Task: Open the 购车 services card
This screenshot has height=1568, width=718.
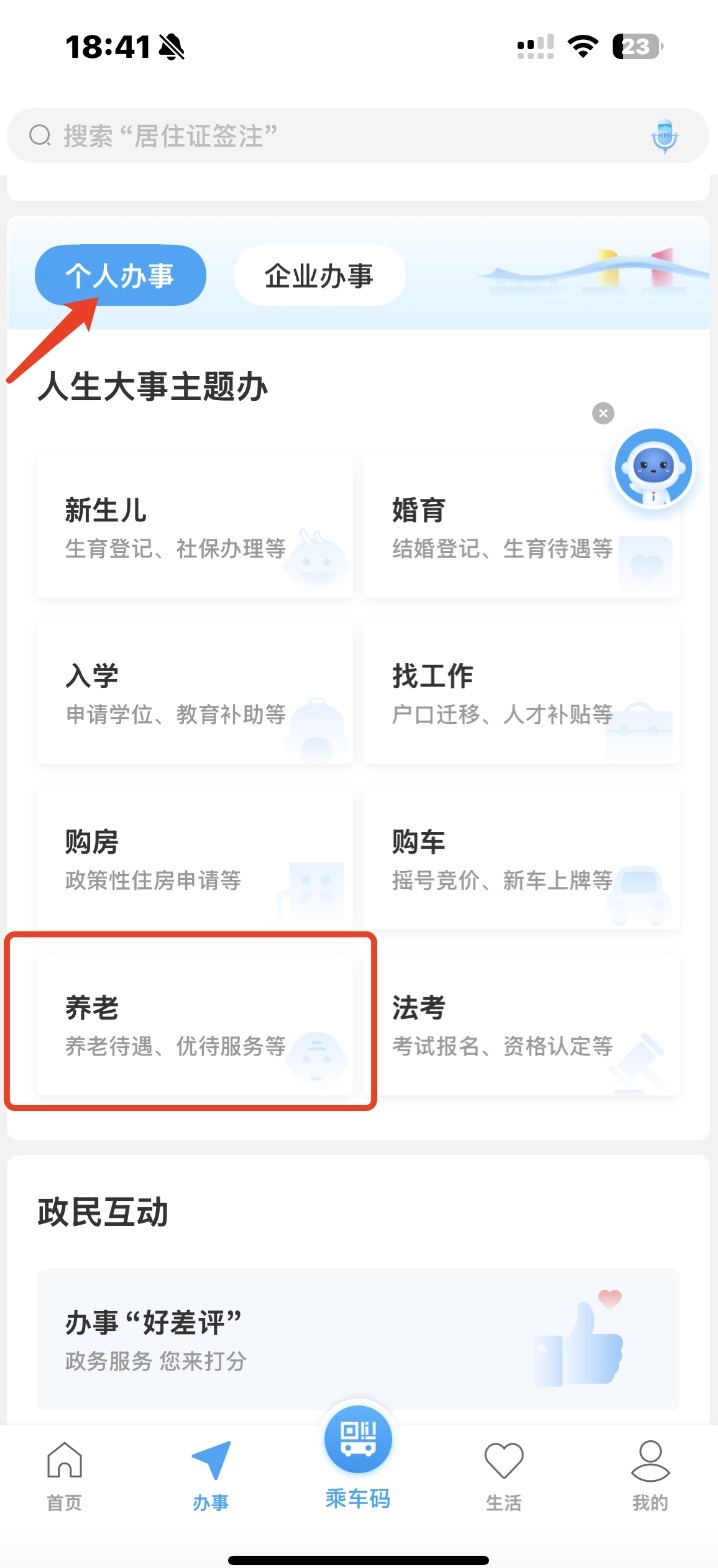Action: click(521, 859)
